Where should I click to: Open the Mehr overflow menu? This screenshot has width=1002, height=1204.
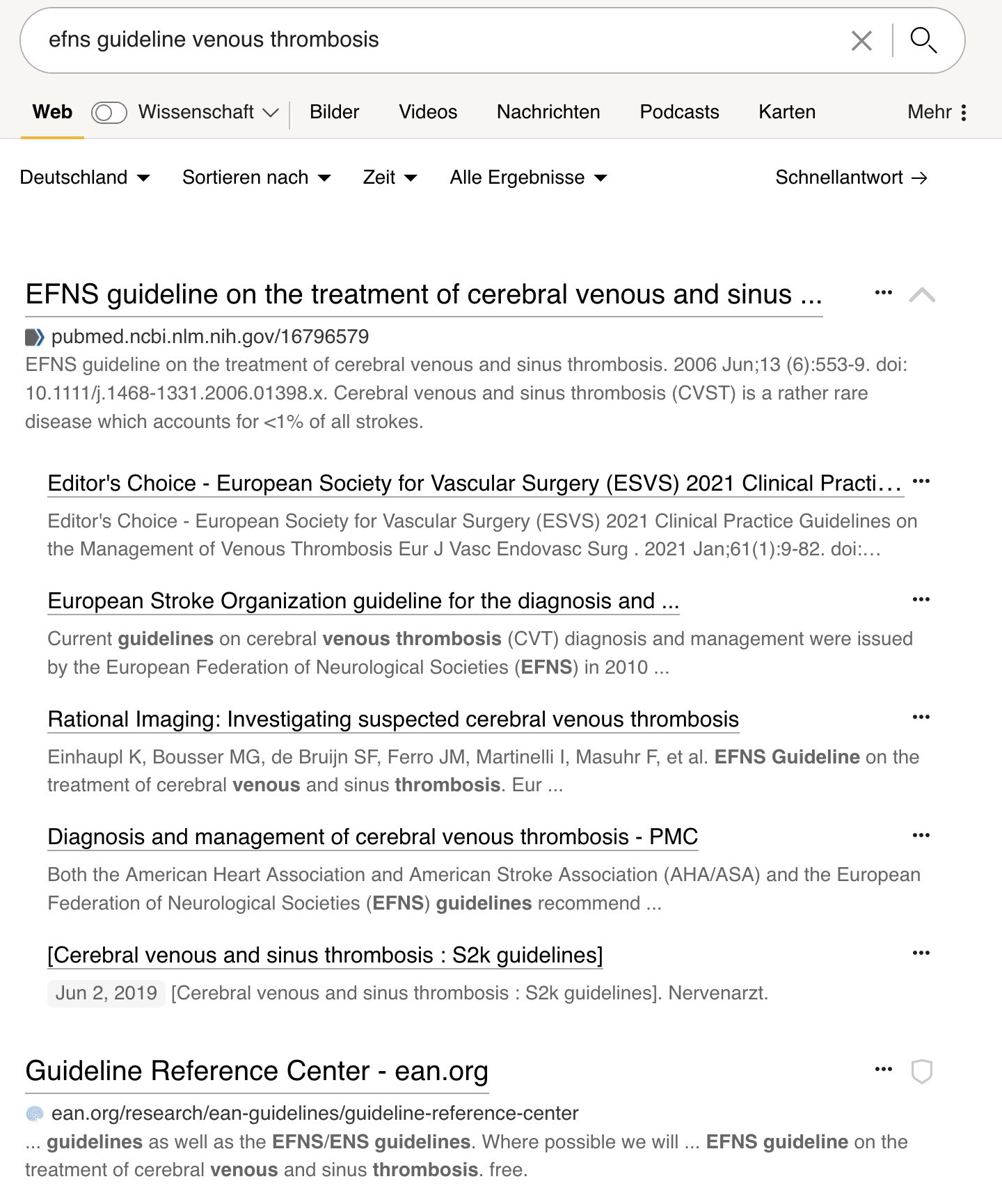[937, 112]
